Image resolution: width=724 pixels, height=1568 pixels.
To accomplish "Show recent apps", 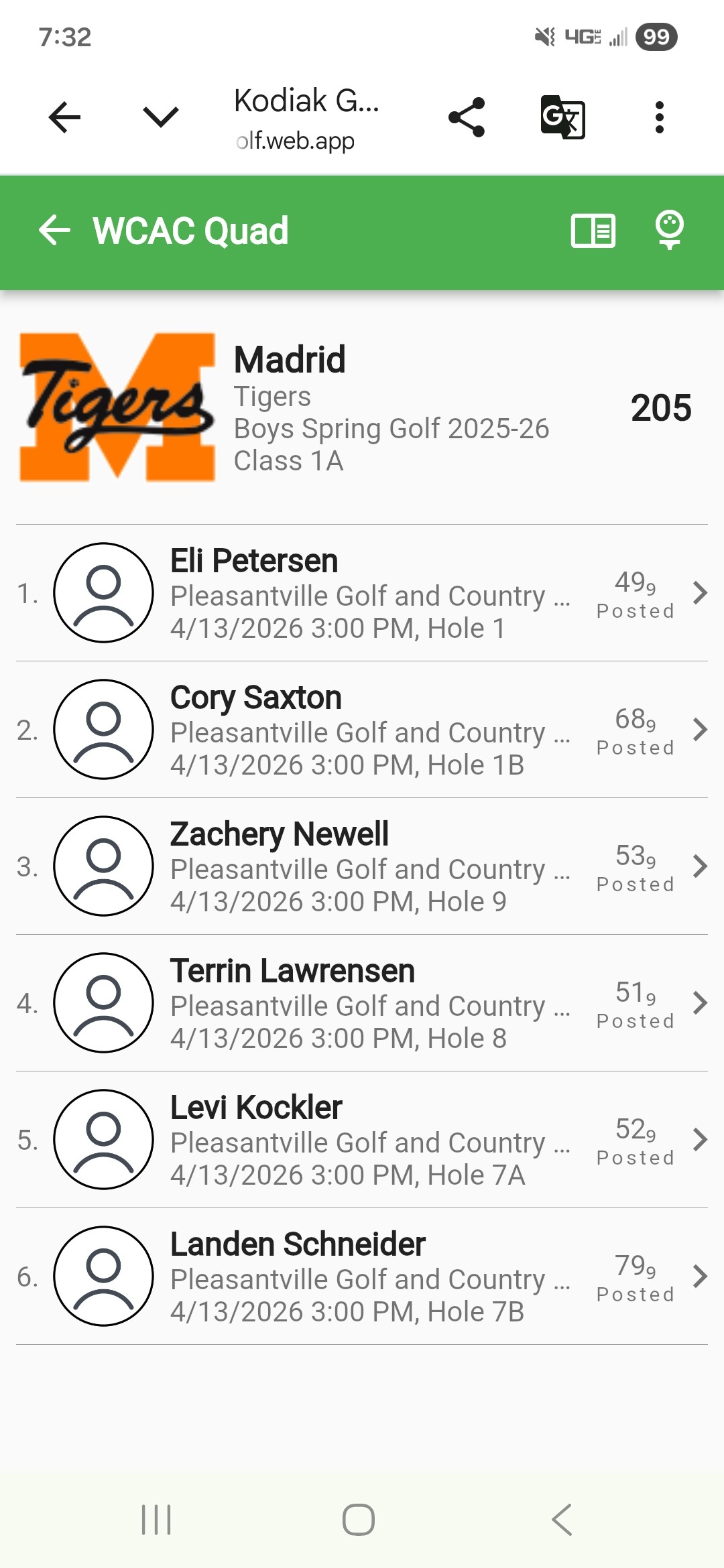I will click(x=156, y=1519).
